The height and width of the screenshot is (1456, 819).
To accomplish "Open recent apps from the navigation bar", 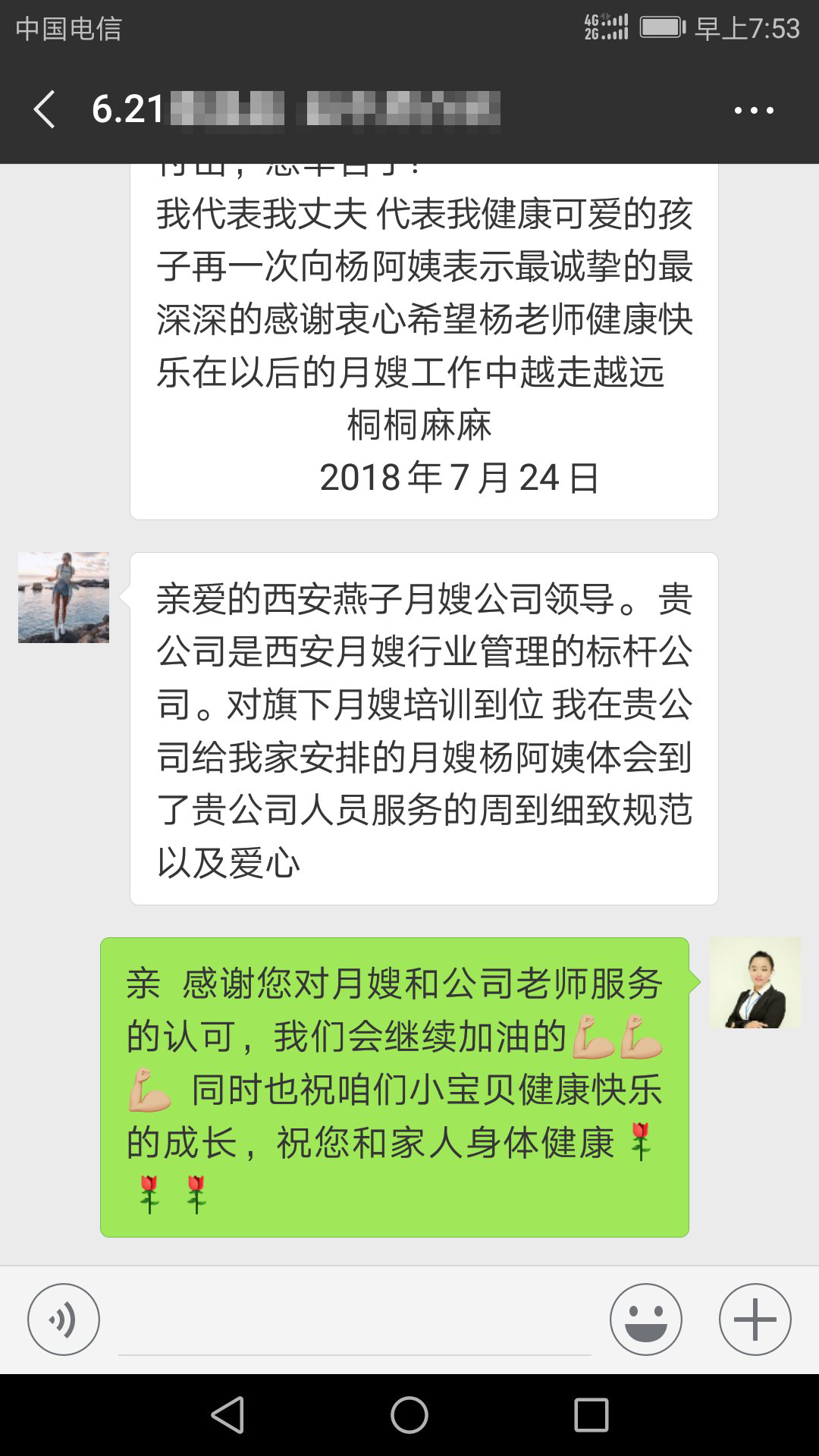I will click(x=591, y=1415).
